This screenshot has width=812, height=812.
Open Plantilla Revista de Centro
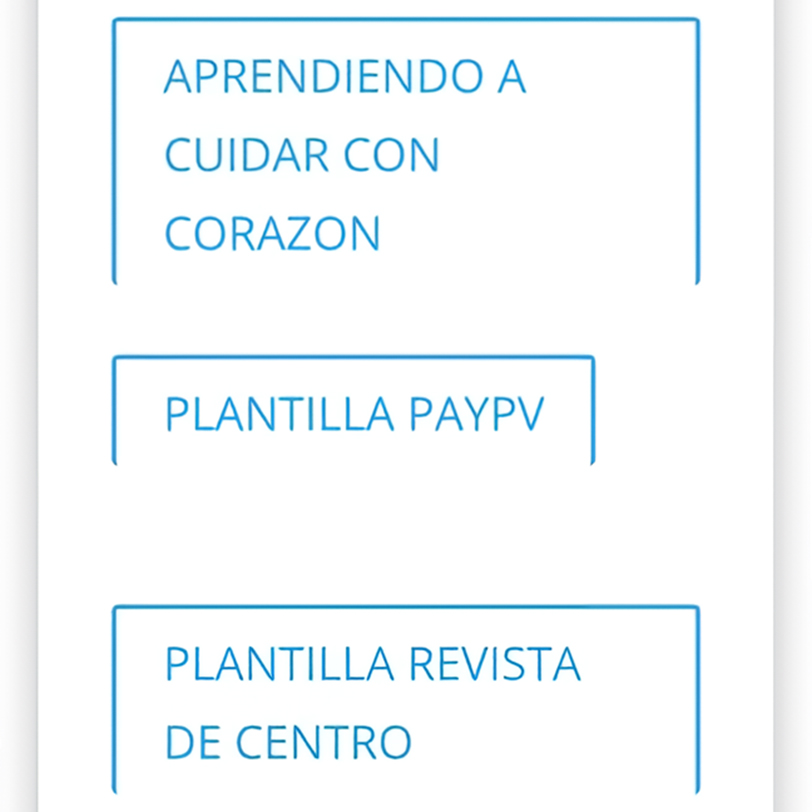(x=405, y=700)
